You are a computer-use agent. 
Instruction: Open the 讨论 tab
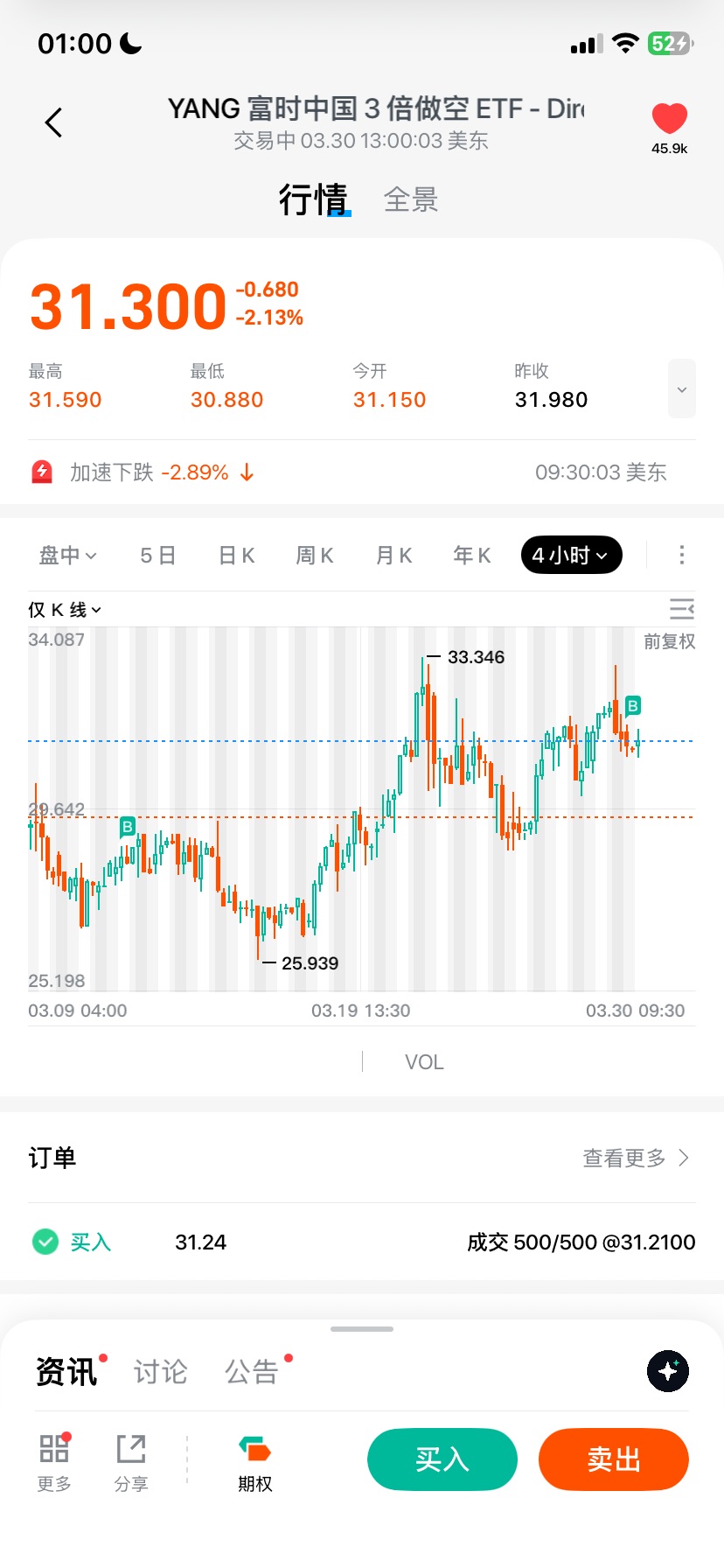pyautogui.click(x=161, y=1371)
